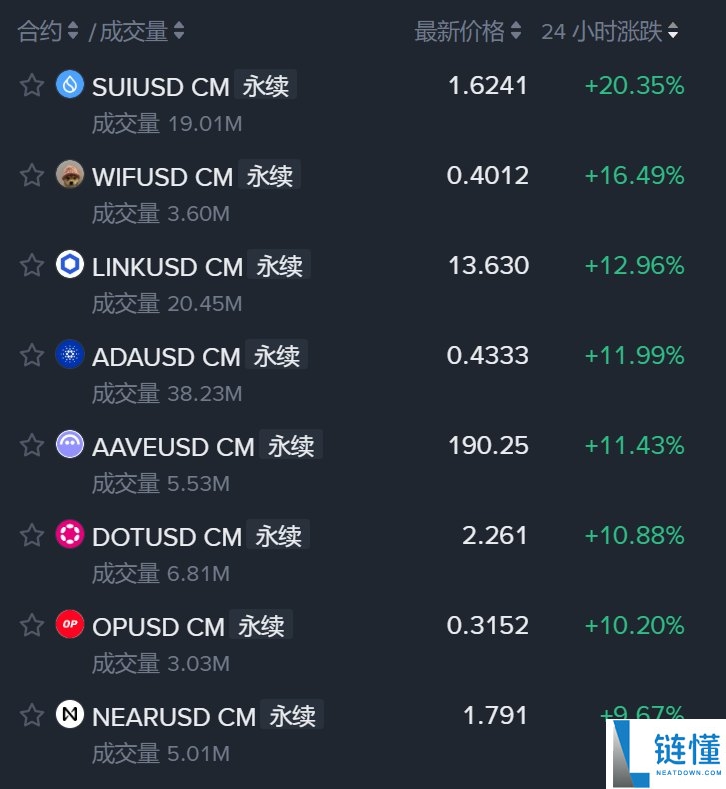Click the Cardano (ADA) logo icon
This screenshot has height=789, width=726.
point(68,355)
